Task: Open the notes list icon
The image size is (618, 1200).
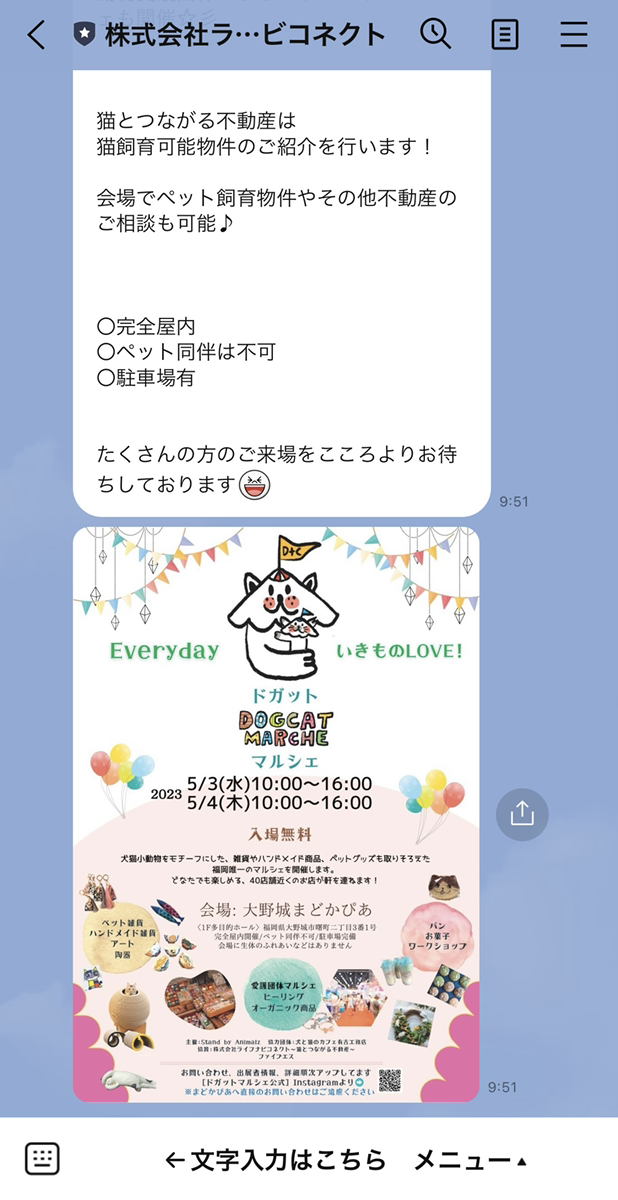Action: coord(506,35)
